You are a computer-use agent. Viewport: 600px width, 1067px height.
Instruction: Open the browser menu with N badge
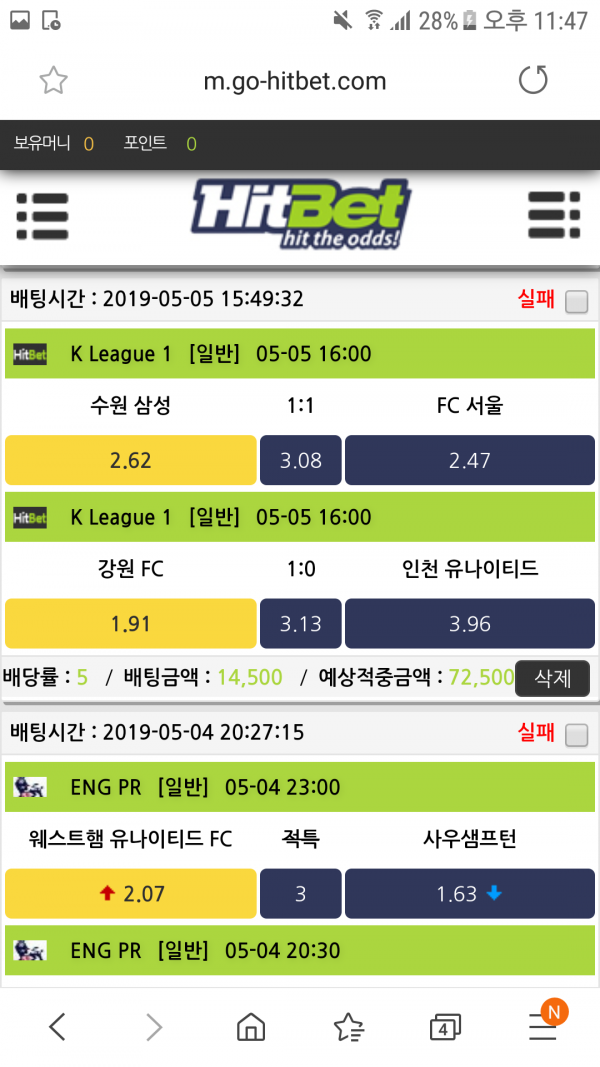(x=543, y=1025)
